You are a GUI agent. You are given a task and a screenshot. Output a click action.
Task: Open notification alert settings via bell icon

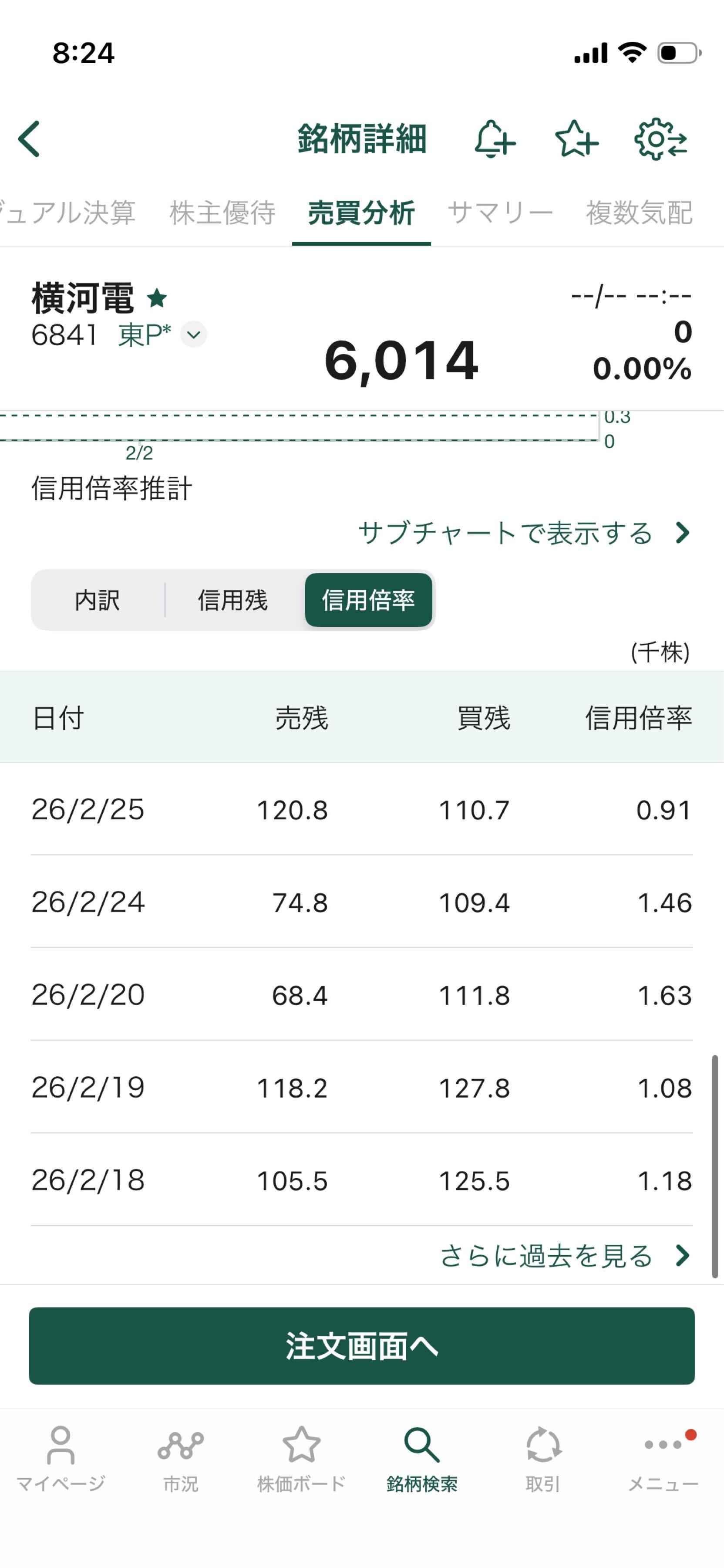tap(494, 139)
